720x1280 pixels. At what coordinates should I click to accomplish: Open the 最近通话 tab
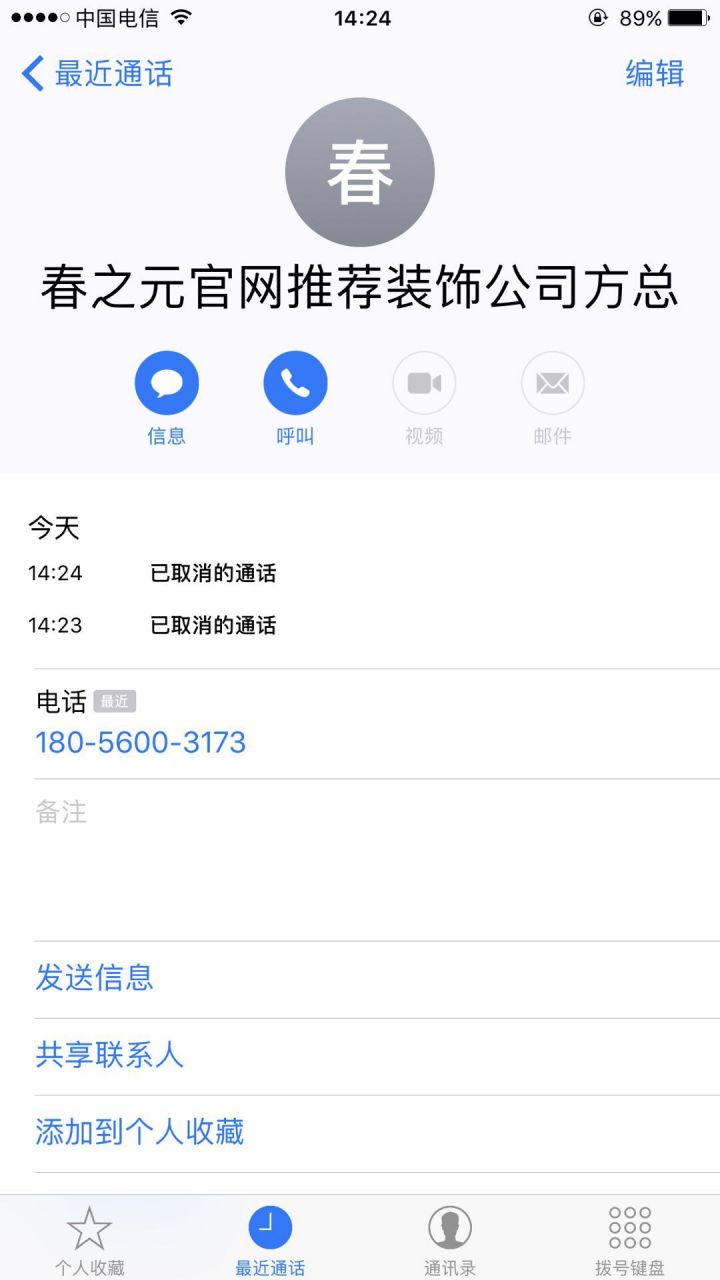pyautogui.click(x=270, y=1240)
